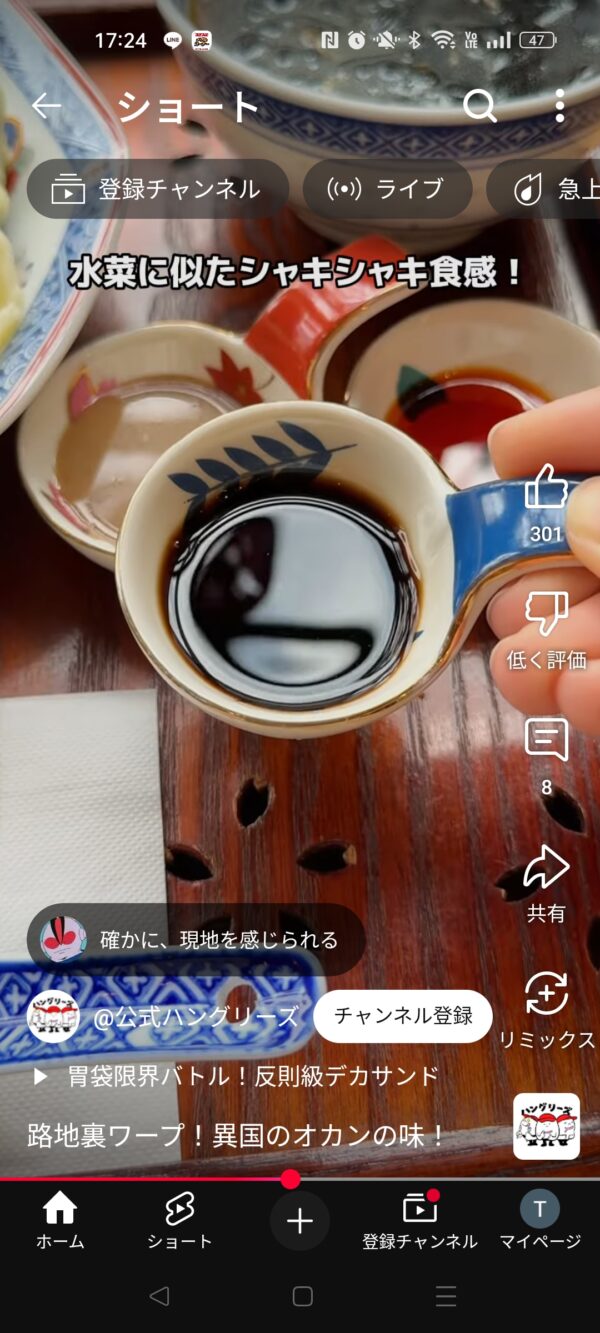Viewport: 600px width, 1333px height.
Task: Open the 登録チャンネル tab in bottom navigation
Action: click(420, 1221)
